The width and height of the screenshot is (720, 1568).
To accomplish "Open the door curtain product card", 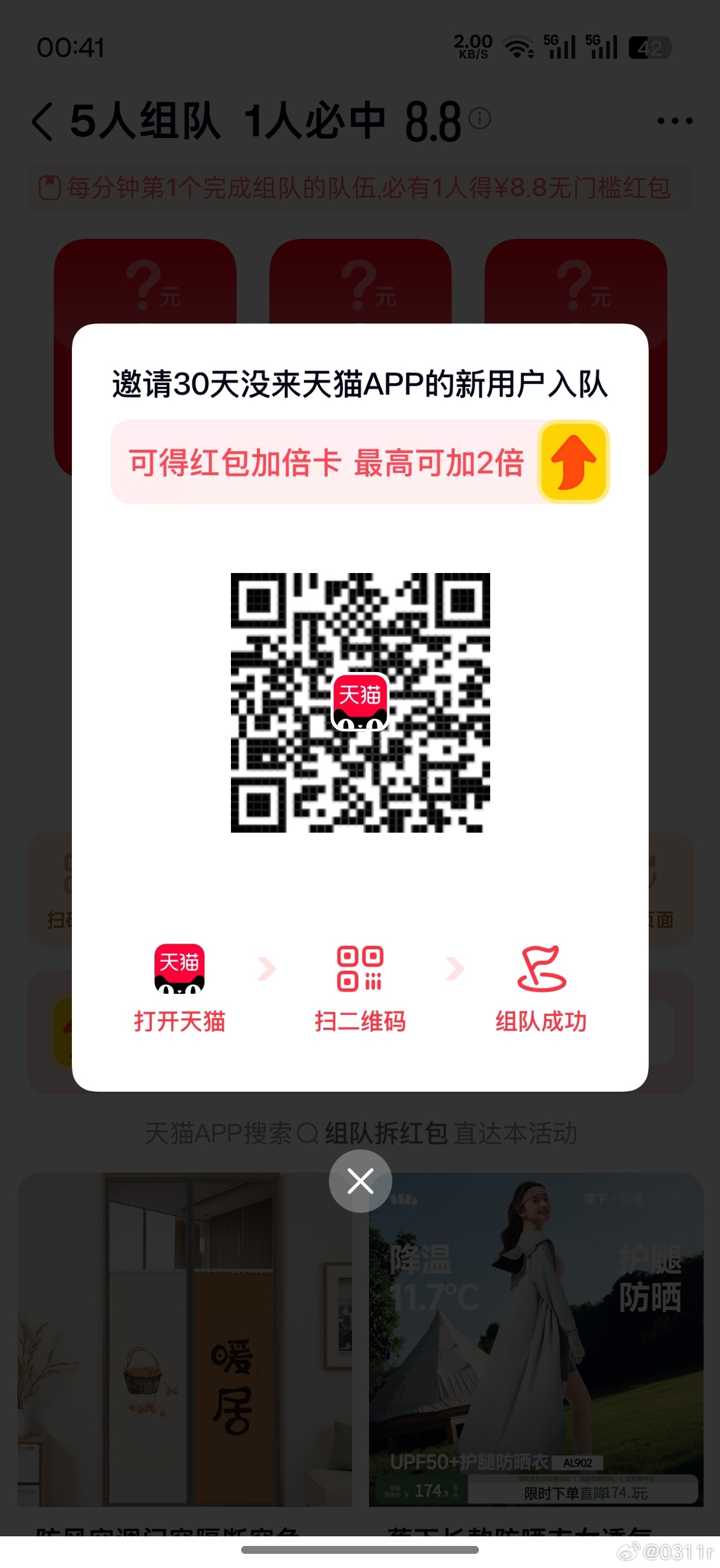I will click(185, 1339).
